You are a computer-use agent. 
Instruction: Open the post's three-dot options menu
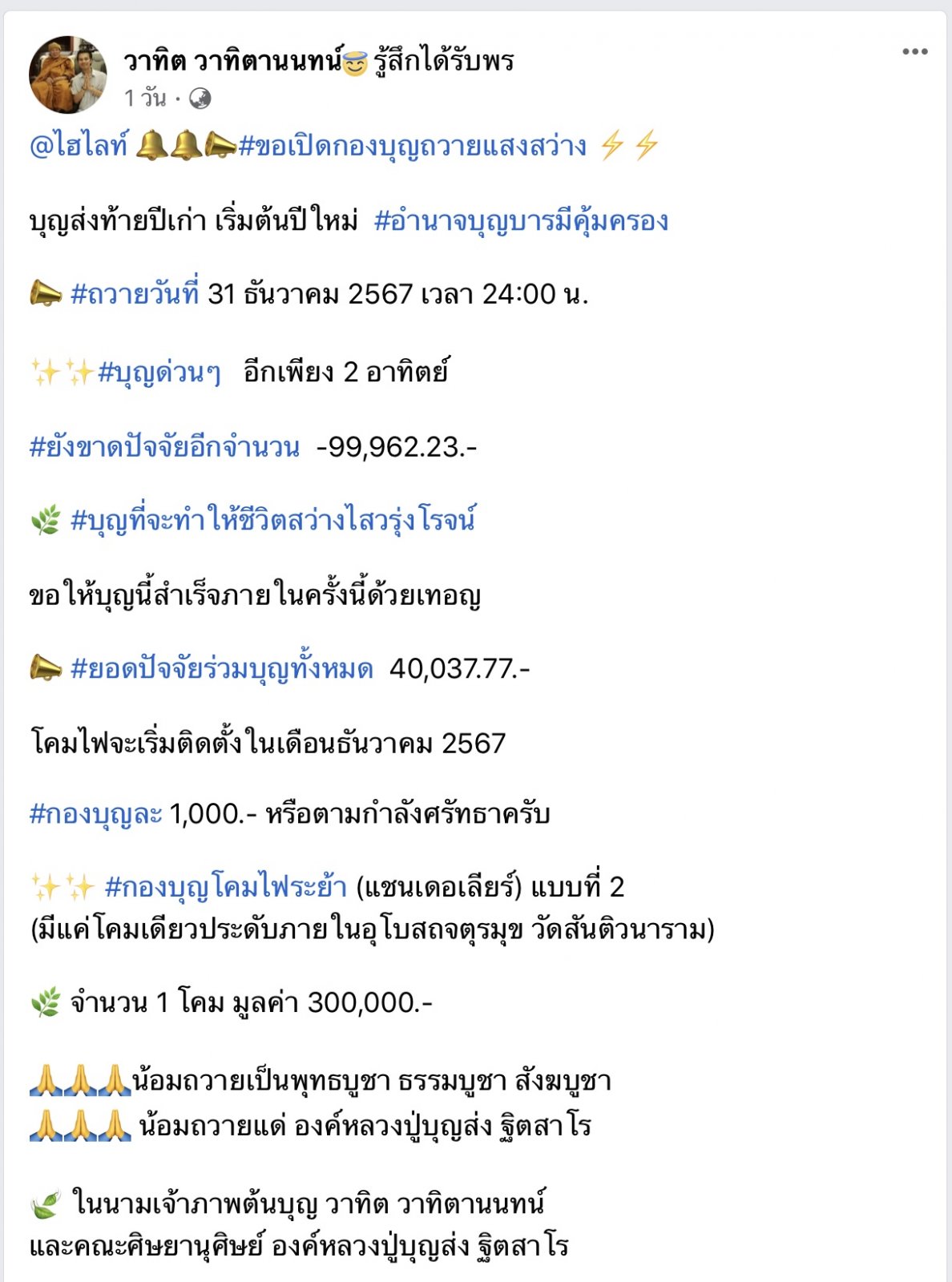[x=914, y=52]
